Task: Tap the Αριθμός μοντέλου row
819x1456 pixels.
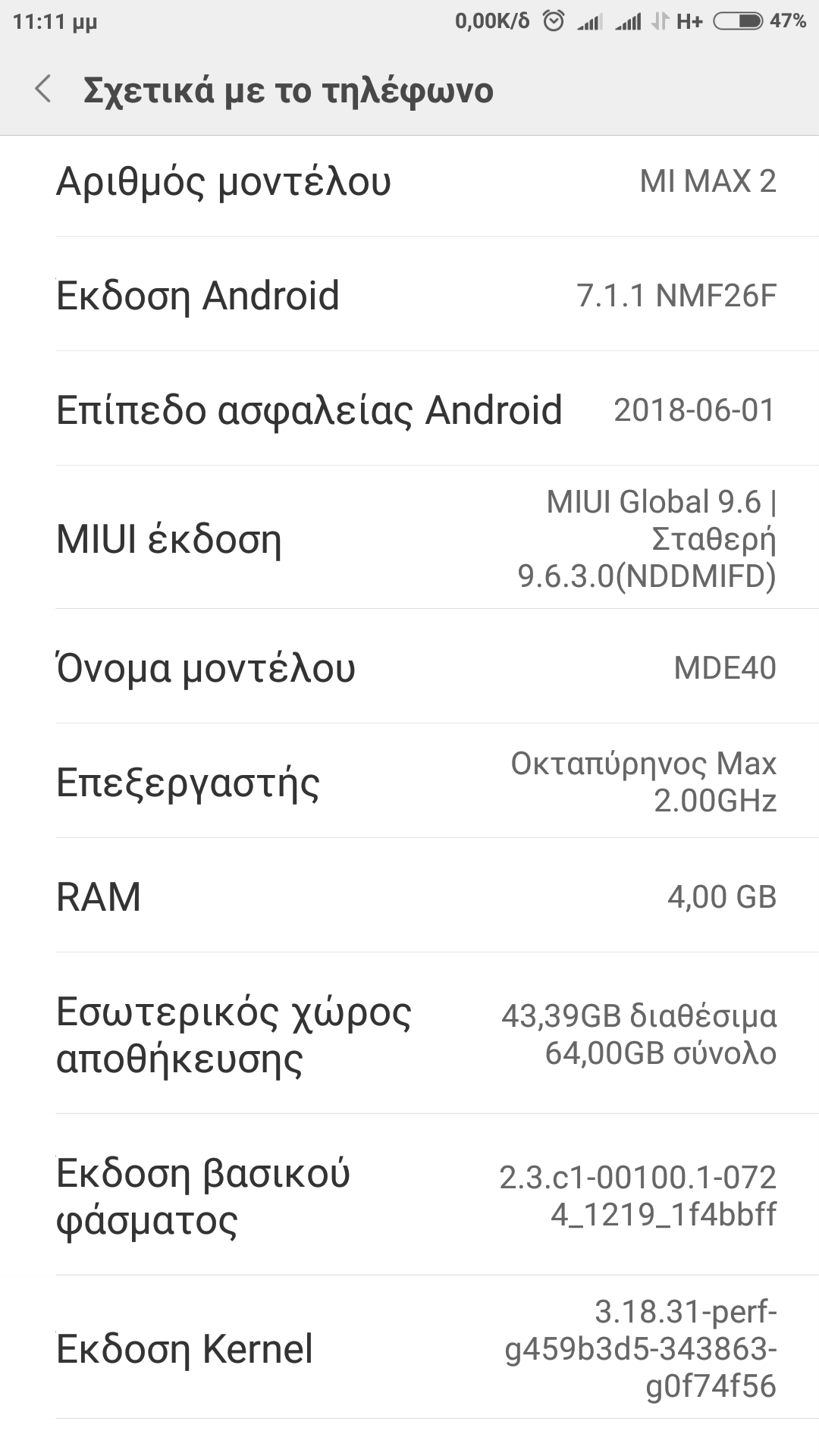Action: click(x=409, y=182)
